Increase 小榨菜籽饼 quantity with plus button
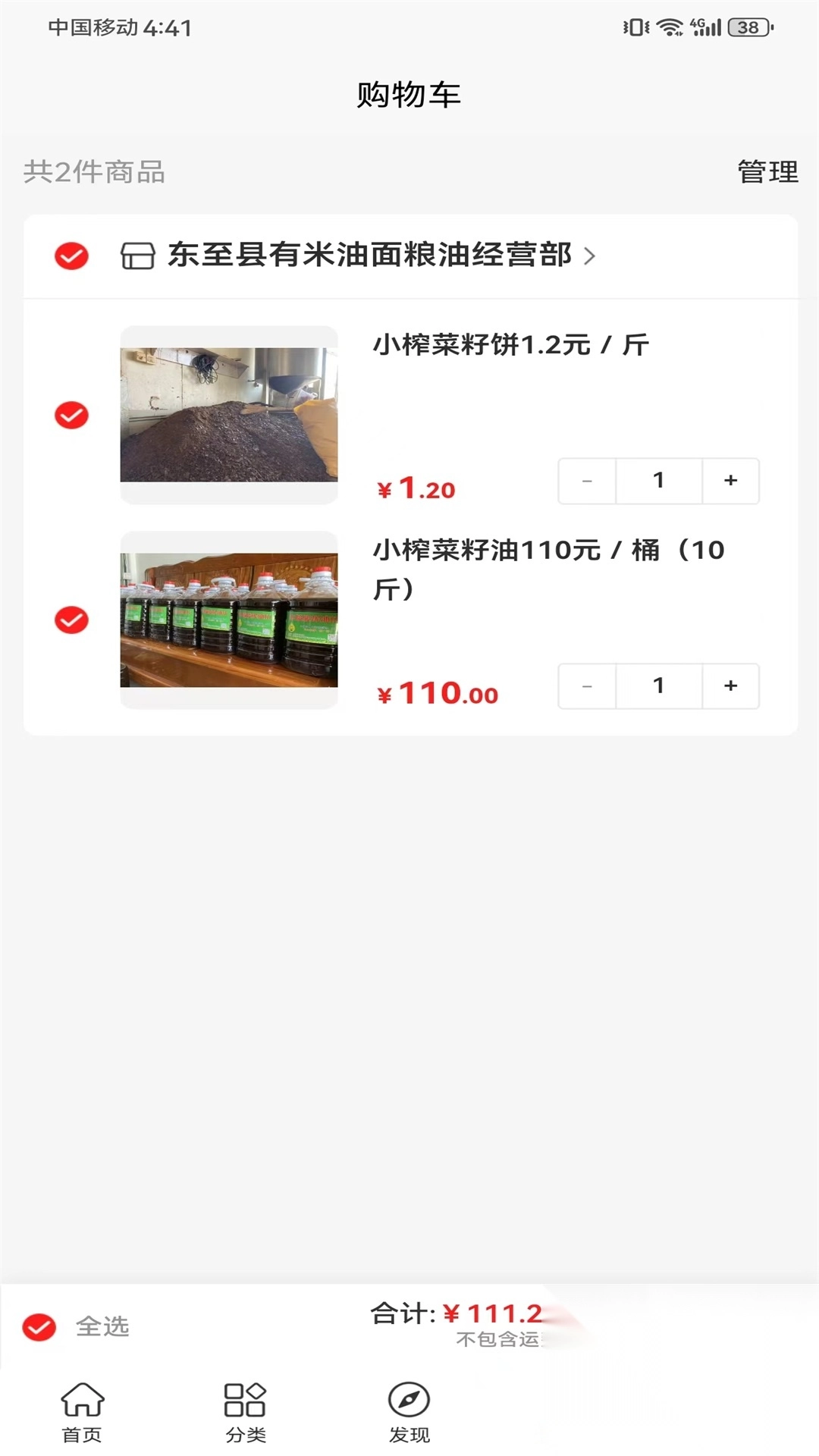819x1456 pixels. click(730, 480)
